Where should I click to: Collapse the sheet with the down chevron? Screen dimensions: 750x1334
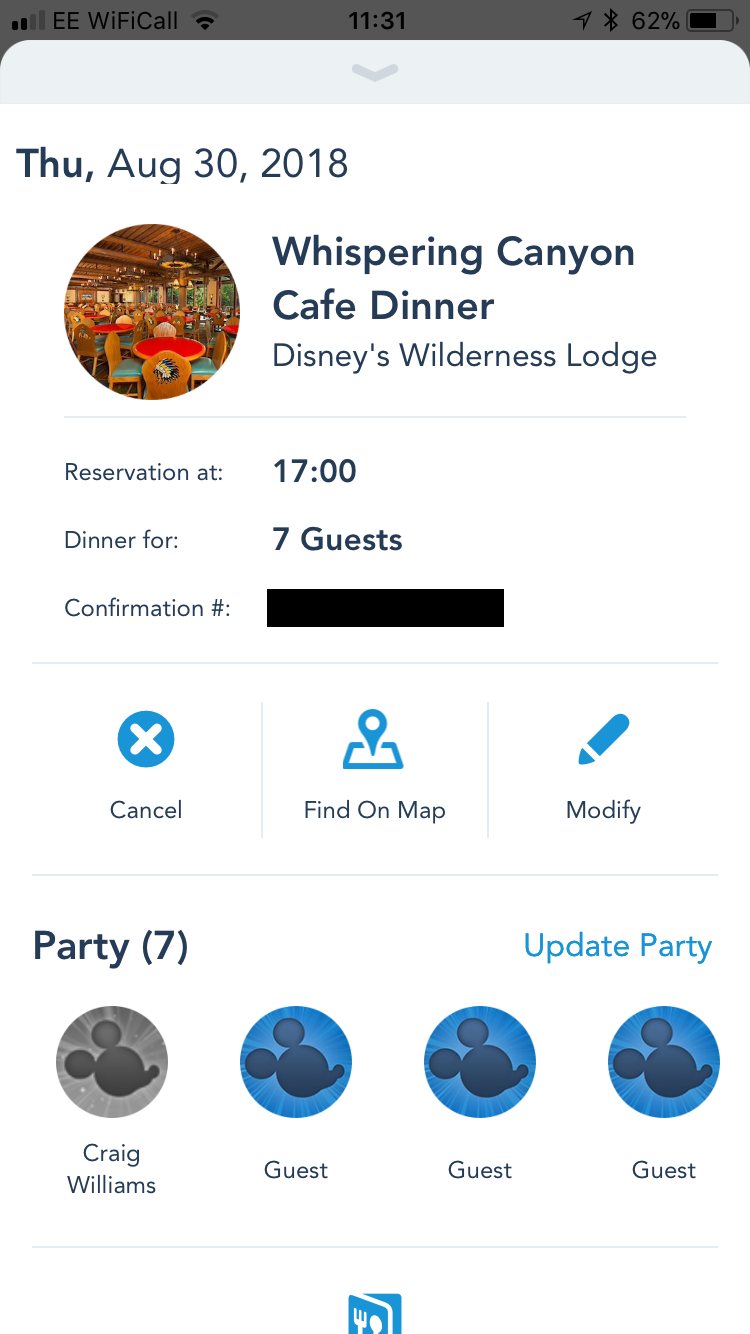point(375,71)
